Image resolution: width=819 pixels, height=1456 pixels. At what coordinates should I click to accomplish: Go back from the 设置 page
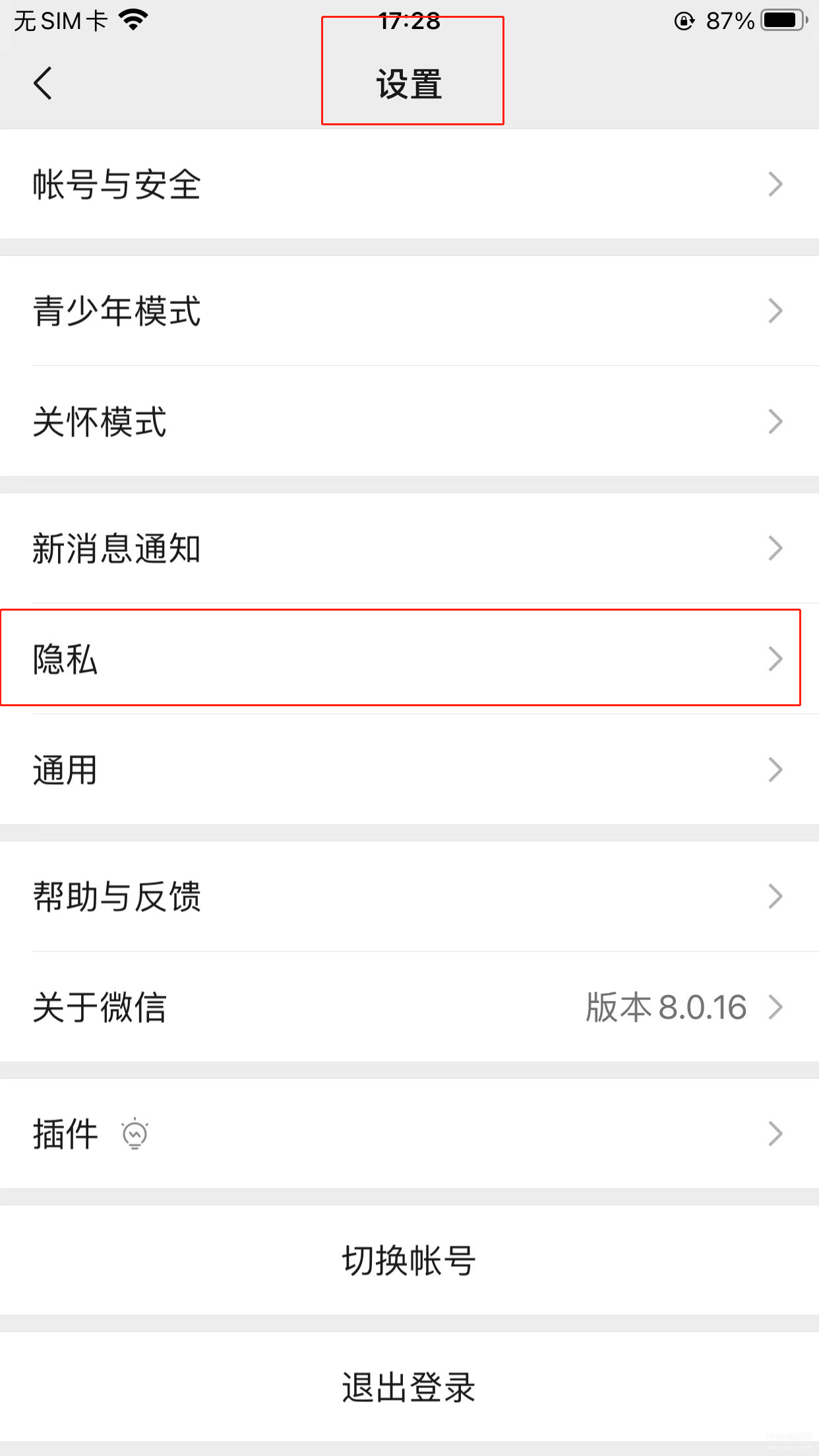(44, 84)
